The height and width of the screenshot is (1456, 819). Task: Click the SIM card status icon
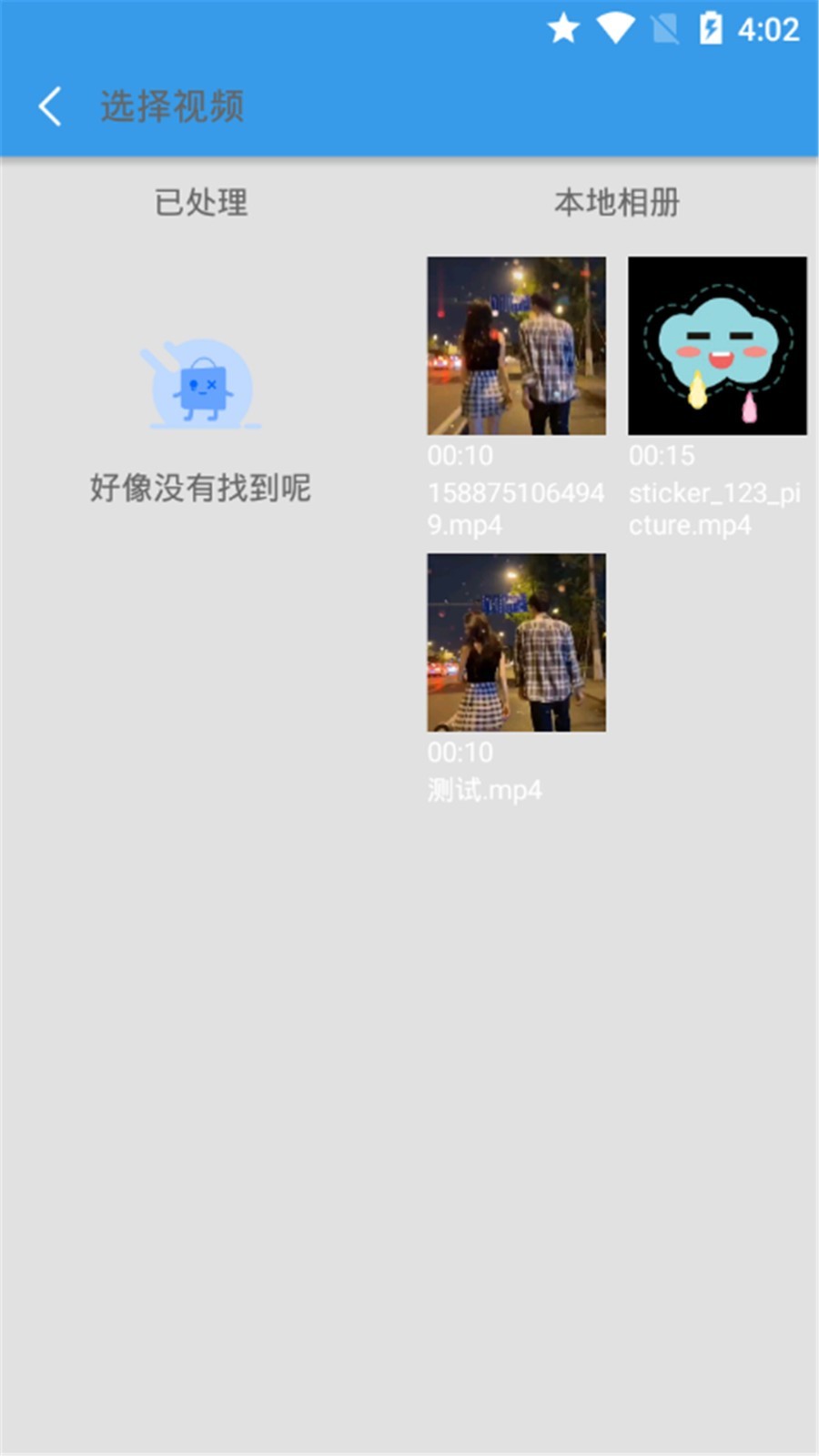pos(663,28)
